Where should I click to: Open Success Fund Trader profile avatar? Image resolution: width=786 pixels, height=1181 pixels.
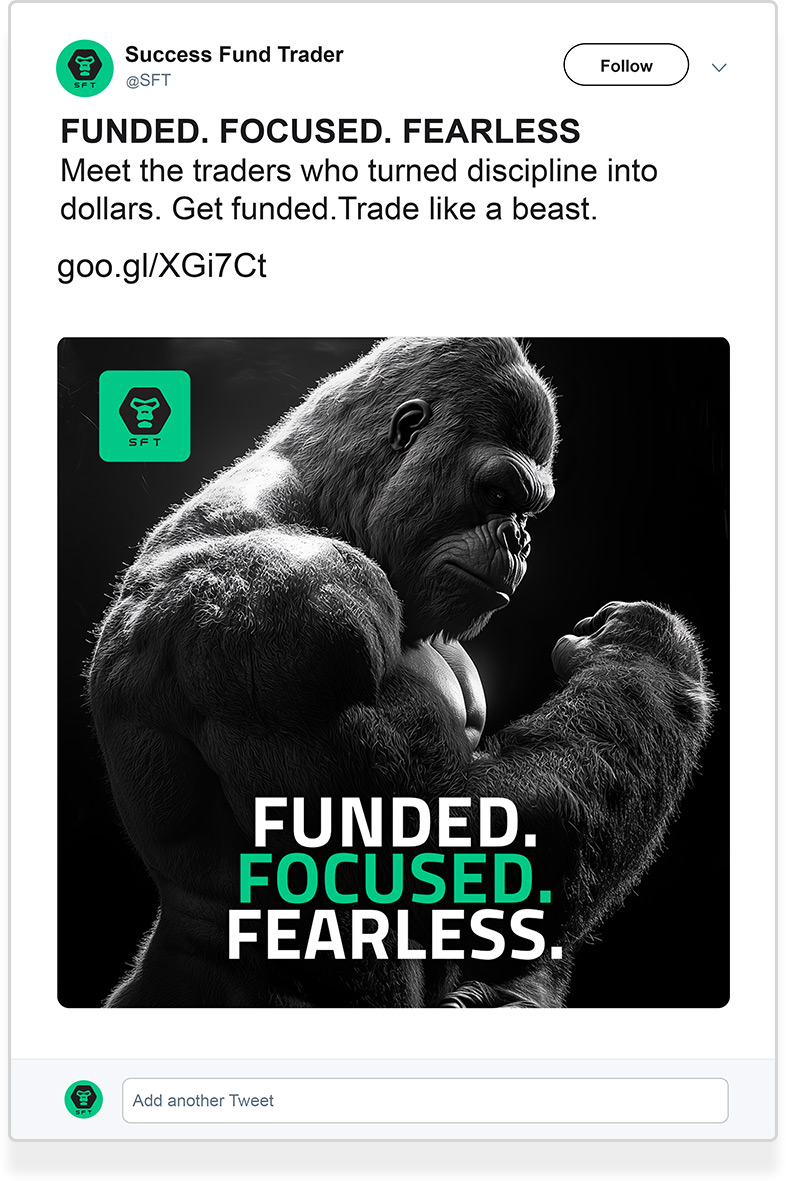coord(85,67)
